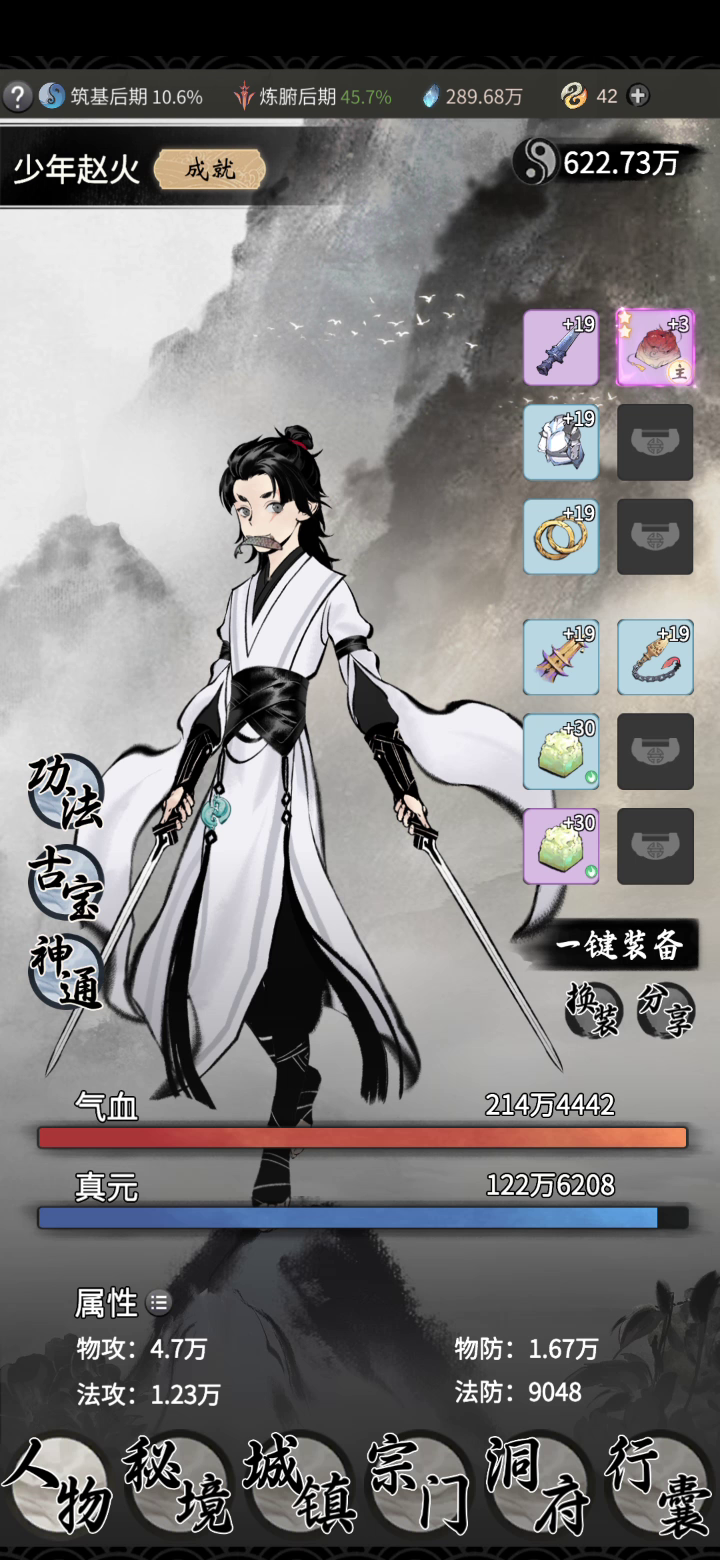Tap the plus icon next to 42
This screenshot has width=720, height=1560.
tap(638, 96)
